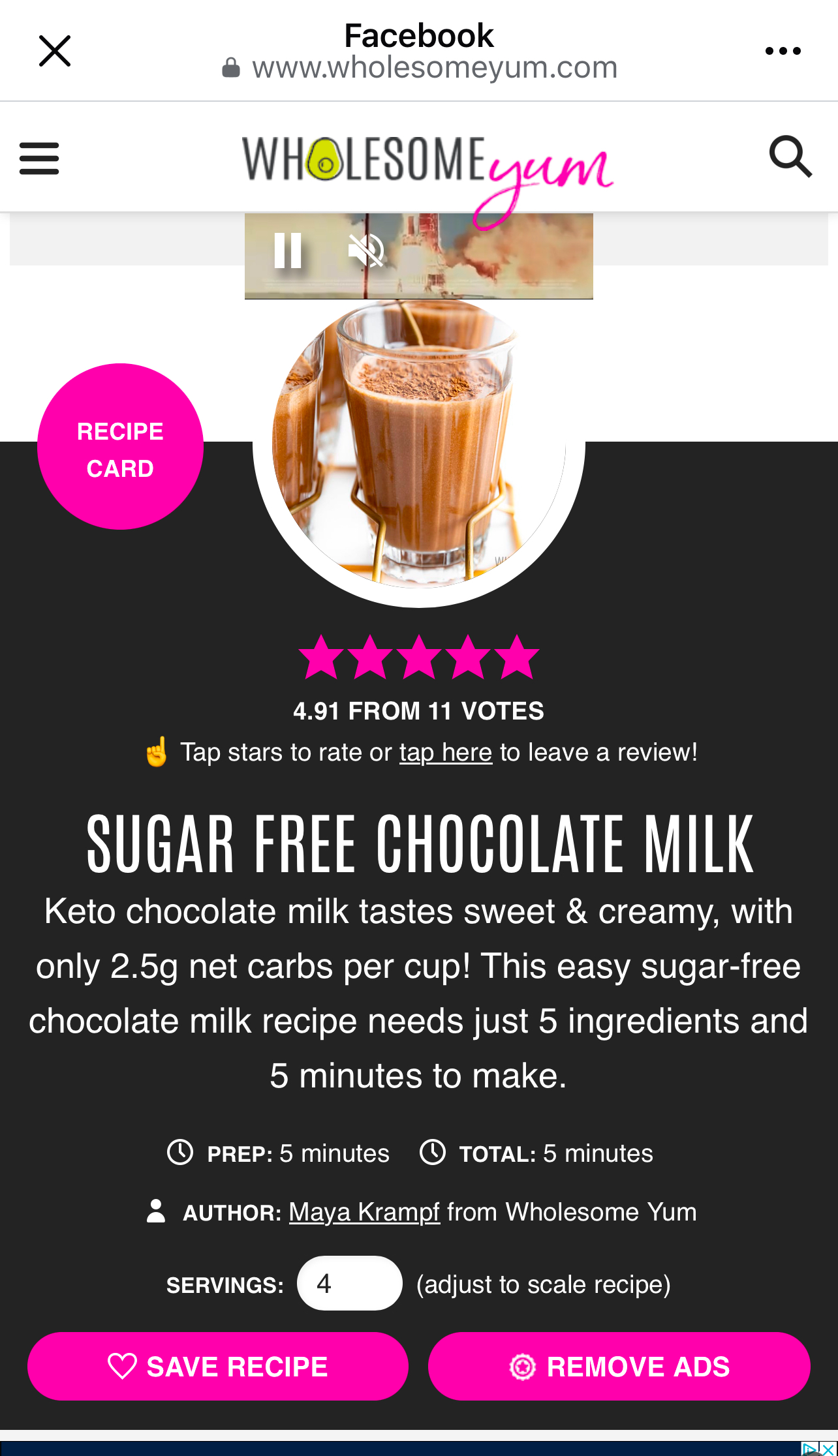Screen dimensions: 838x1456
Task: Search the Wholesome Yum site
Action: (790, 157)
